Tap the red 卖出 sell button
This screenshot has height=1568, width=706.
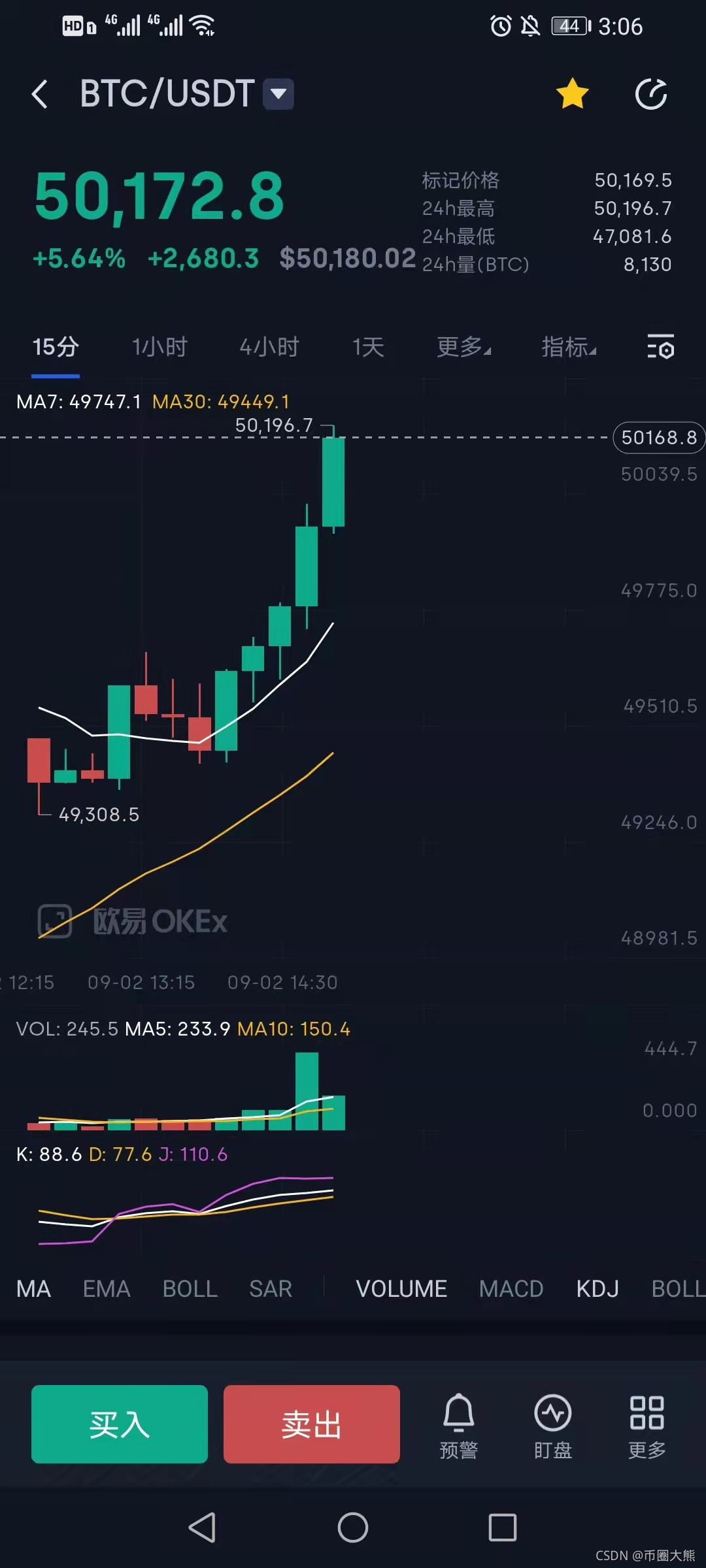(312, 1424)
